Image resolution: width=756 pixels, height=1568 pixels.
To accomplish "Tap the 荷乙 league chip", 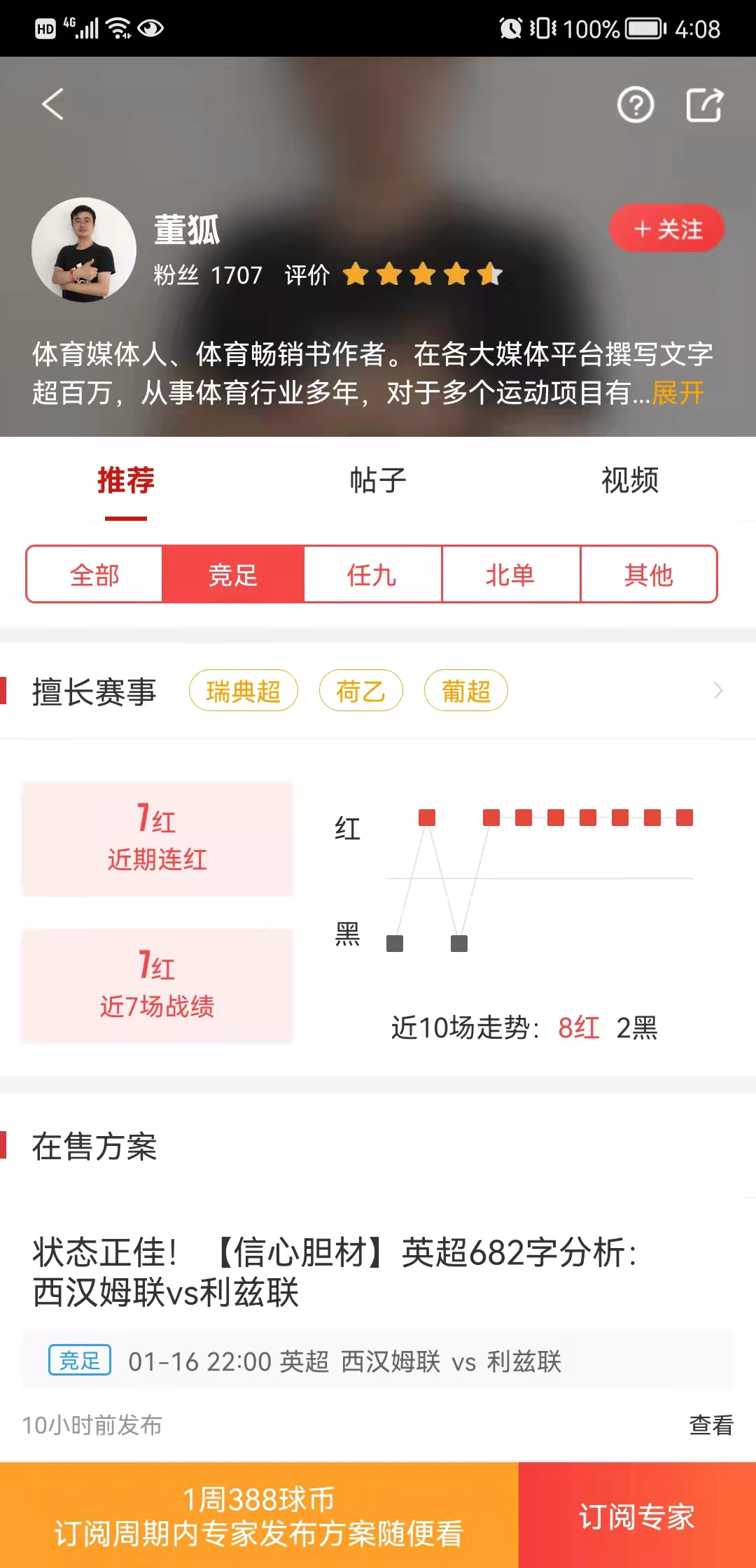I will click(x=360, y=691).
